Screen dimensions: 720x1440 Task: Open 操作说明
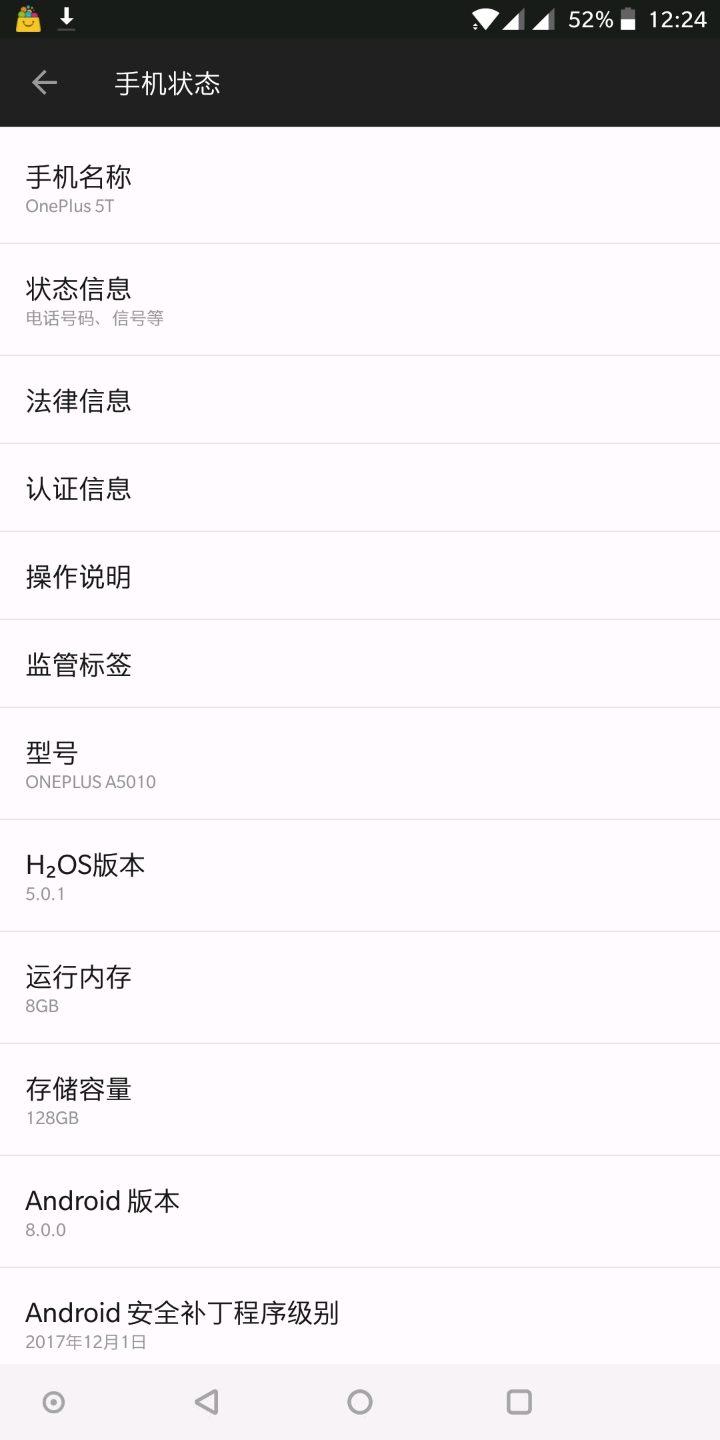(360, 576)
